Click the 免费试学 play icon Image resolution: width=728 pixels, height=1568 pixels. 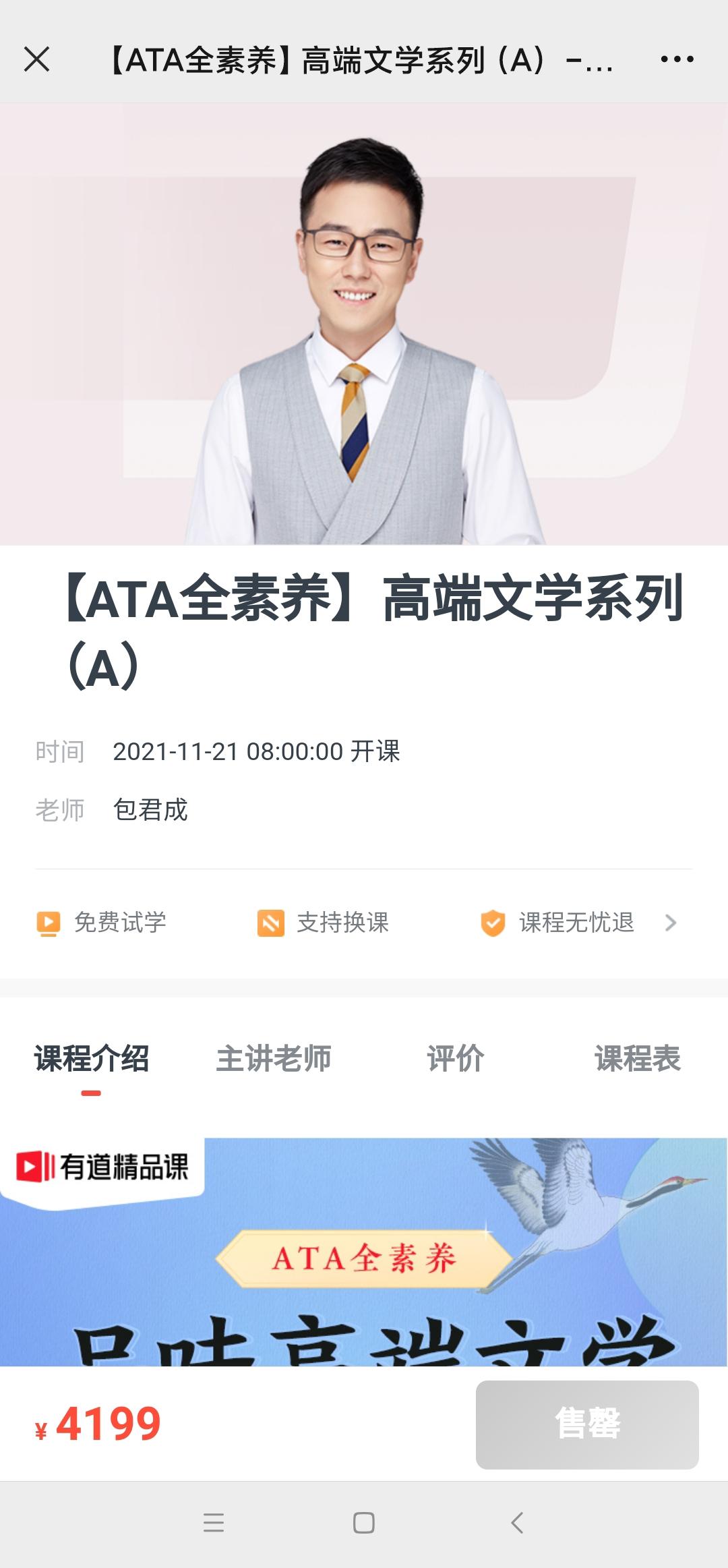(x=49, y=923)
